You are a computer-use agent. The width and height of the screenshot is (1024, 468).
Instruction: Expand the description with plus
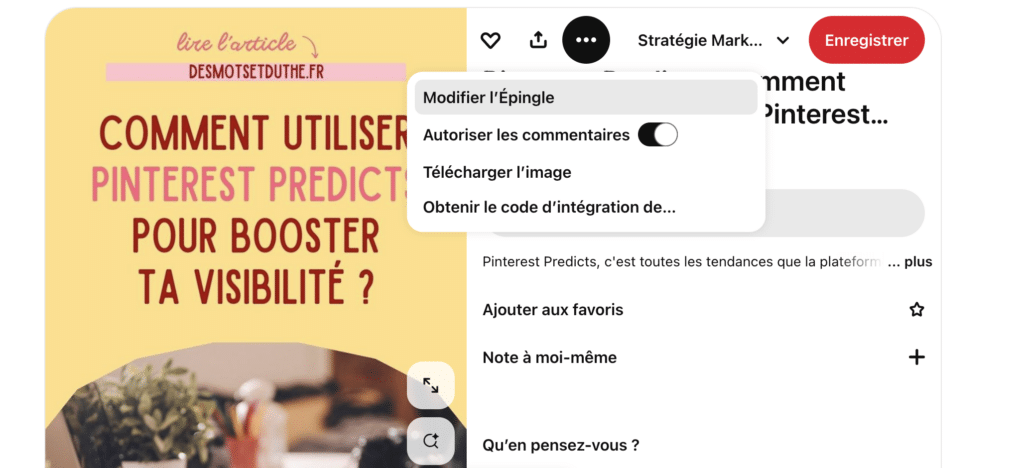pyautogui.click(x=917, y=262)
